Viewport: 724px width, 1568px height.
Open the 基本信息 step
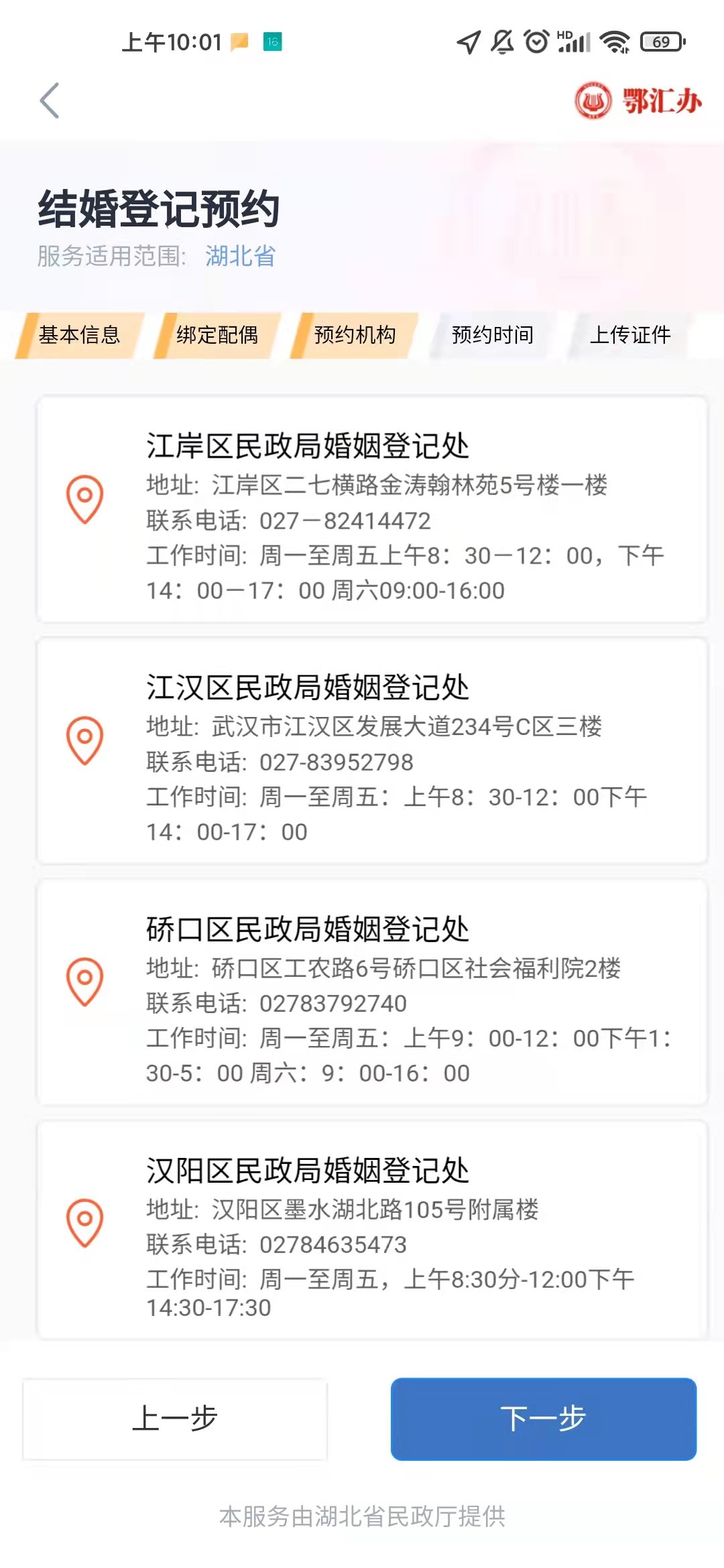80,335
